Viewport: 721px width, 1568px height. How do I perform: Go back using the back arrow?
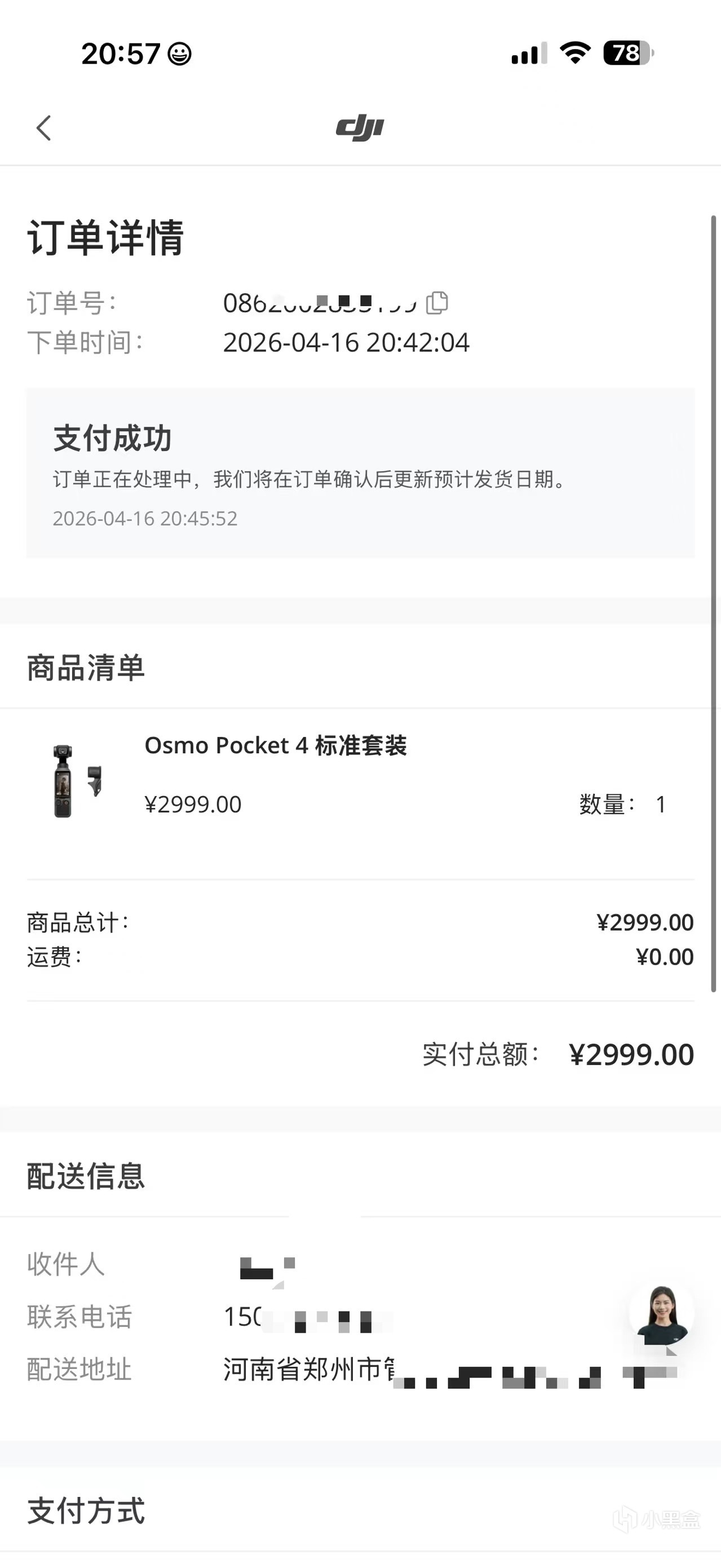(x=43, y=129)
